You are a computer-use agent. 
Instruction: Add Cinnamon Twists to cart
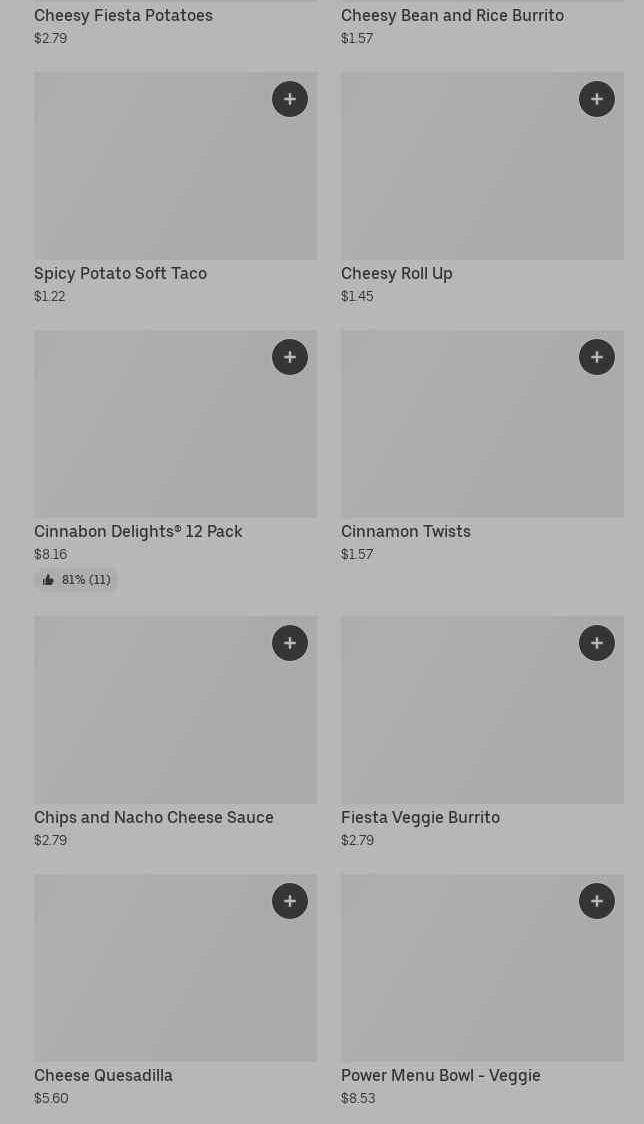point(597,357)
